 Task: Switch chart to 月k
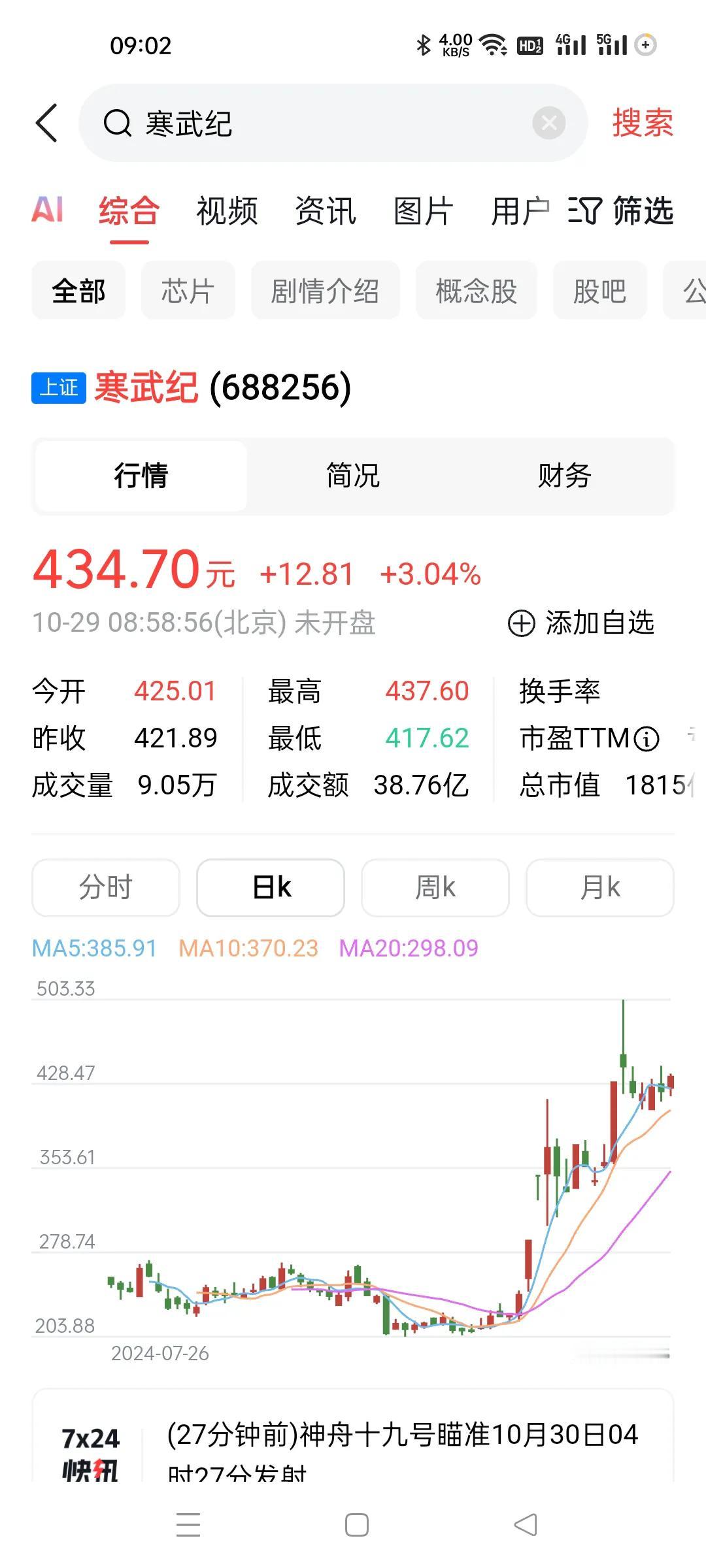coord(600,887)
